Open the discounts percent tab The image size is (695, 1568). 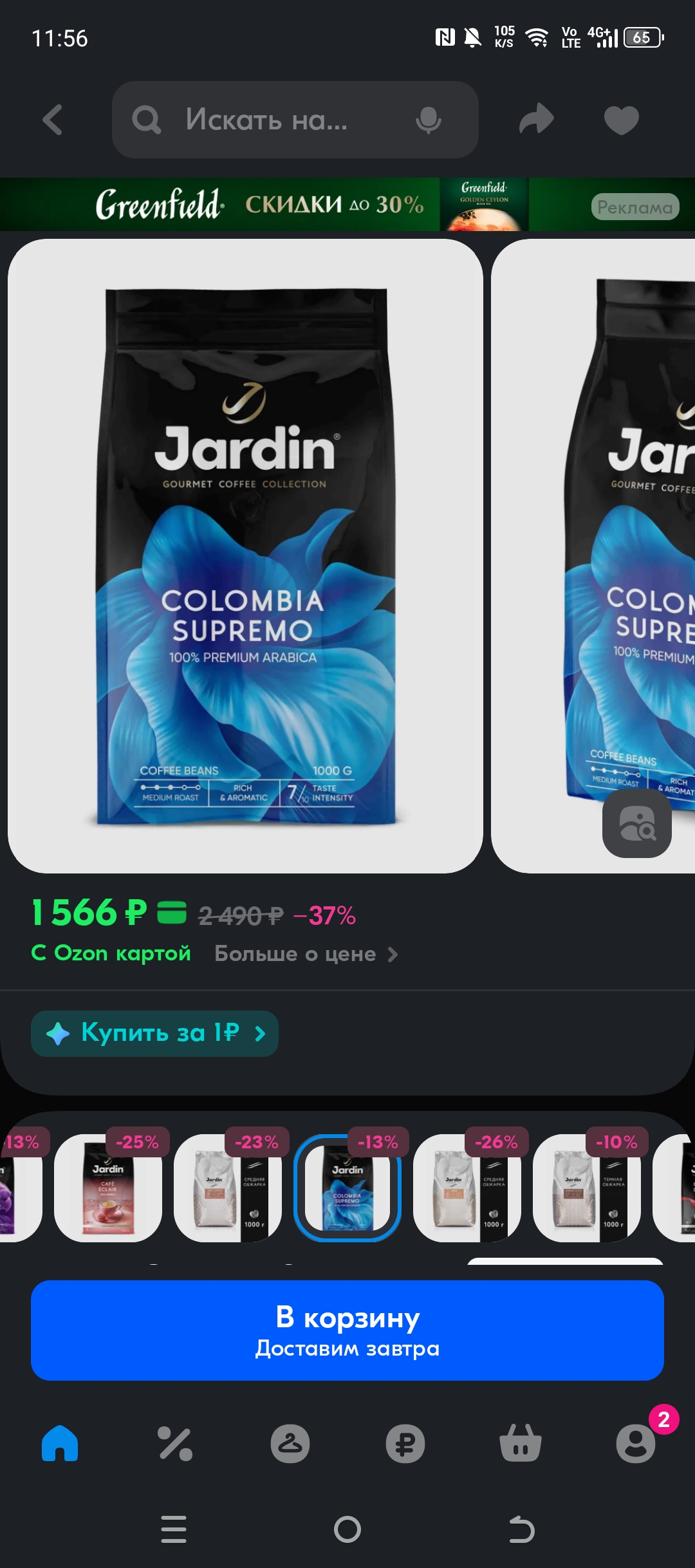pos(175,1444)
